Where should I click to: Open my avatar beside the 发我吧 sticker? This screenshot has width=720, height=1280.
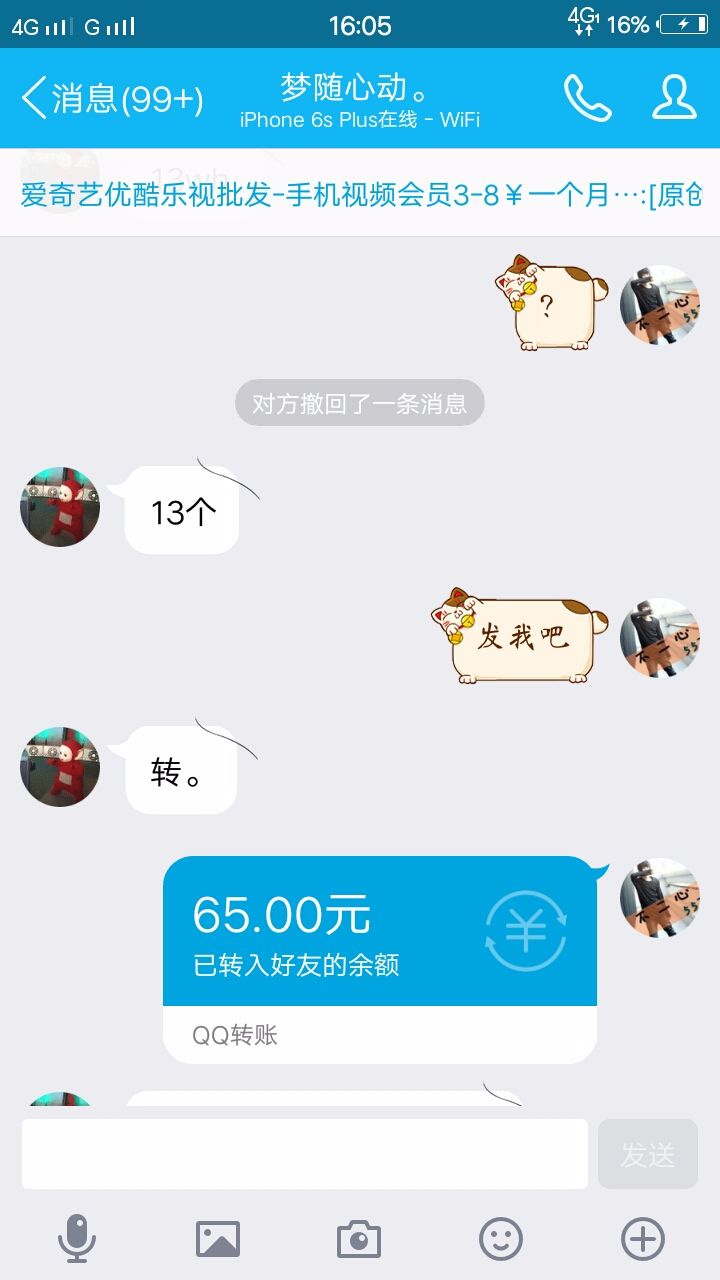click(660, 638)
